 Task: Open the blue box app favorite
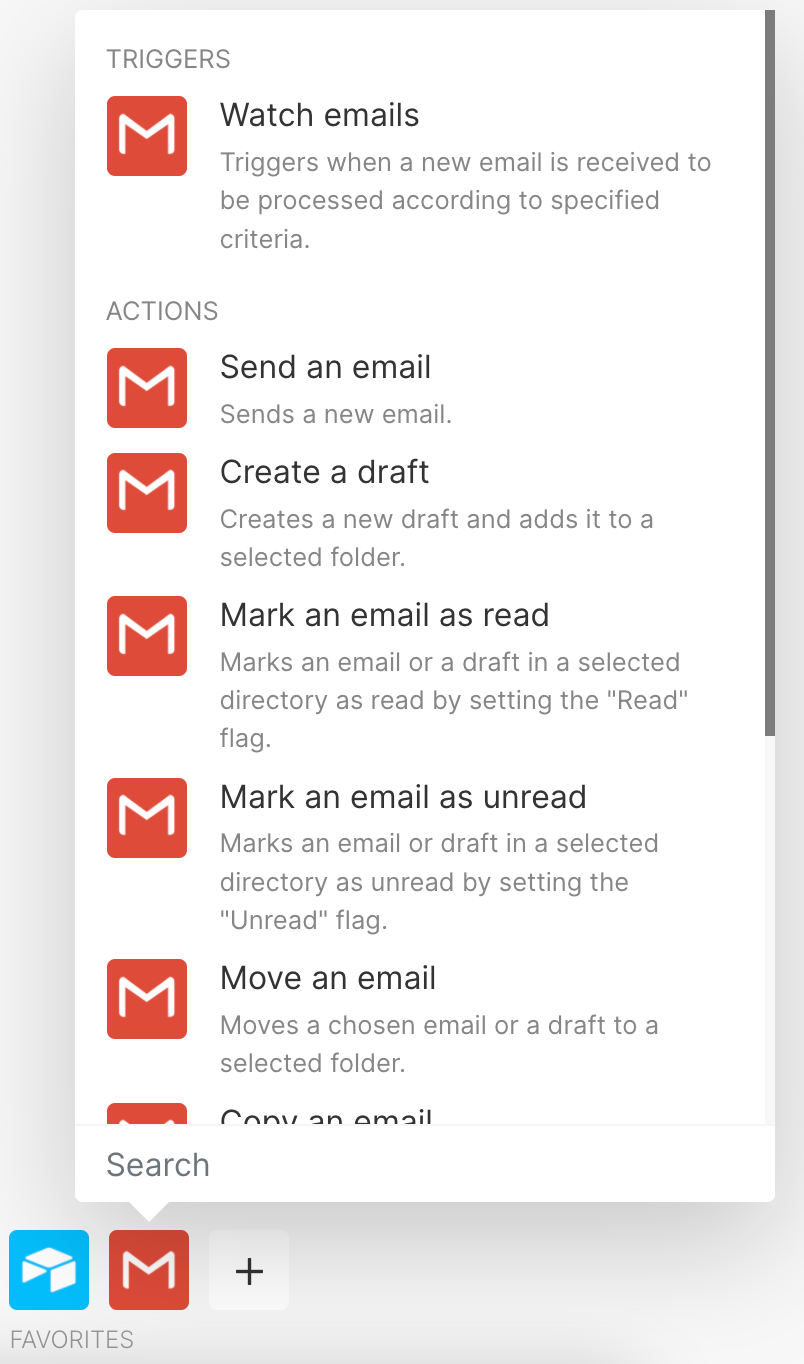49,1270
